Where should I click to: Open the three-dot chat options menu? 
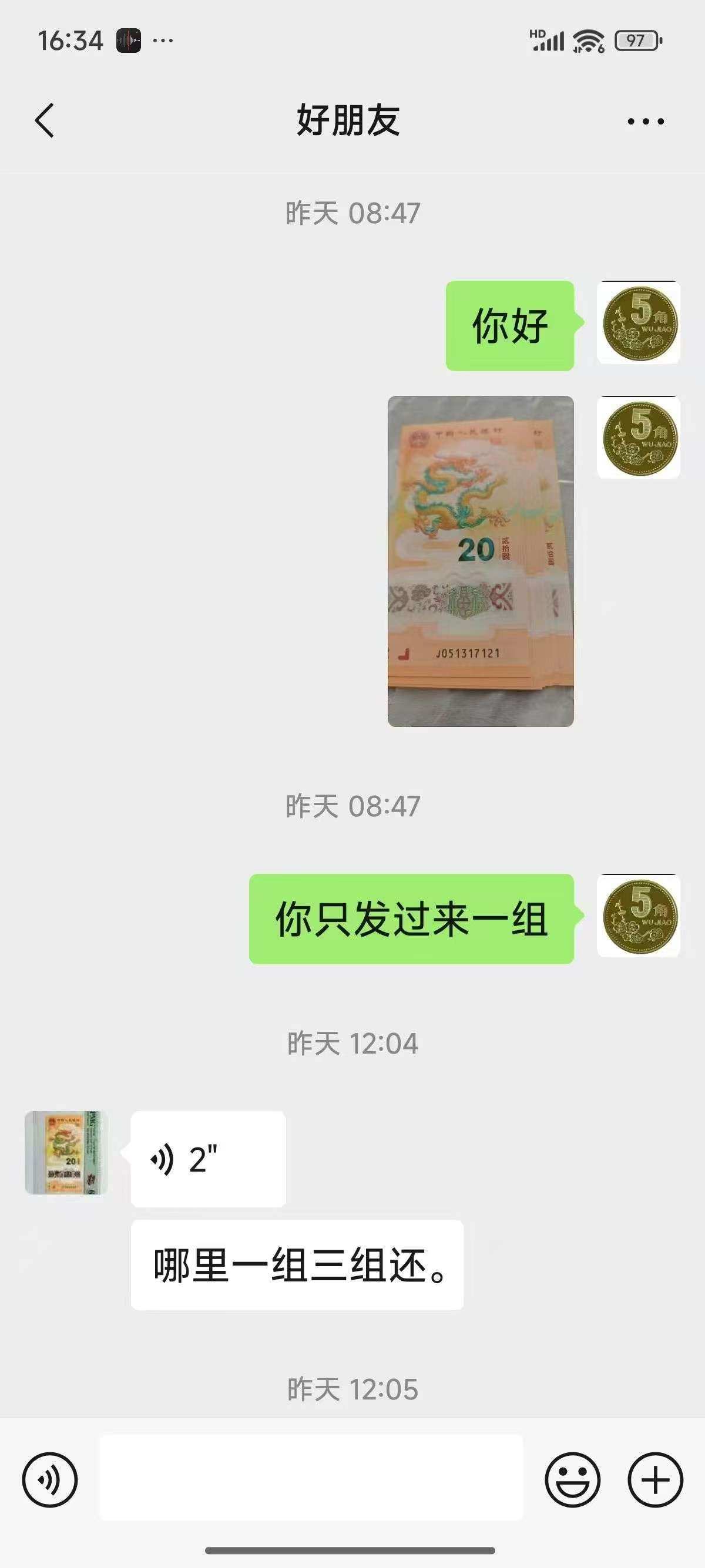(x=645, y=121)
